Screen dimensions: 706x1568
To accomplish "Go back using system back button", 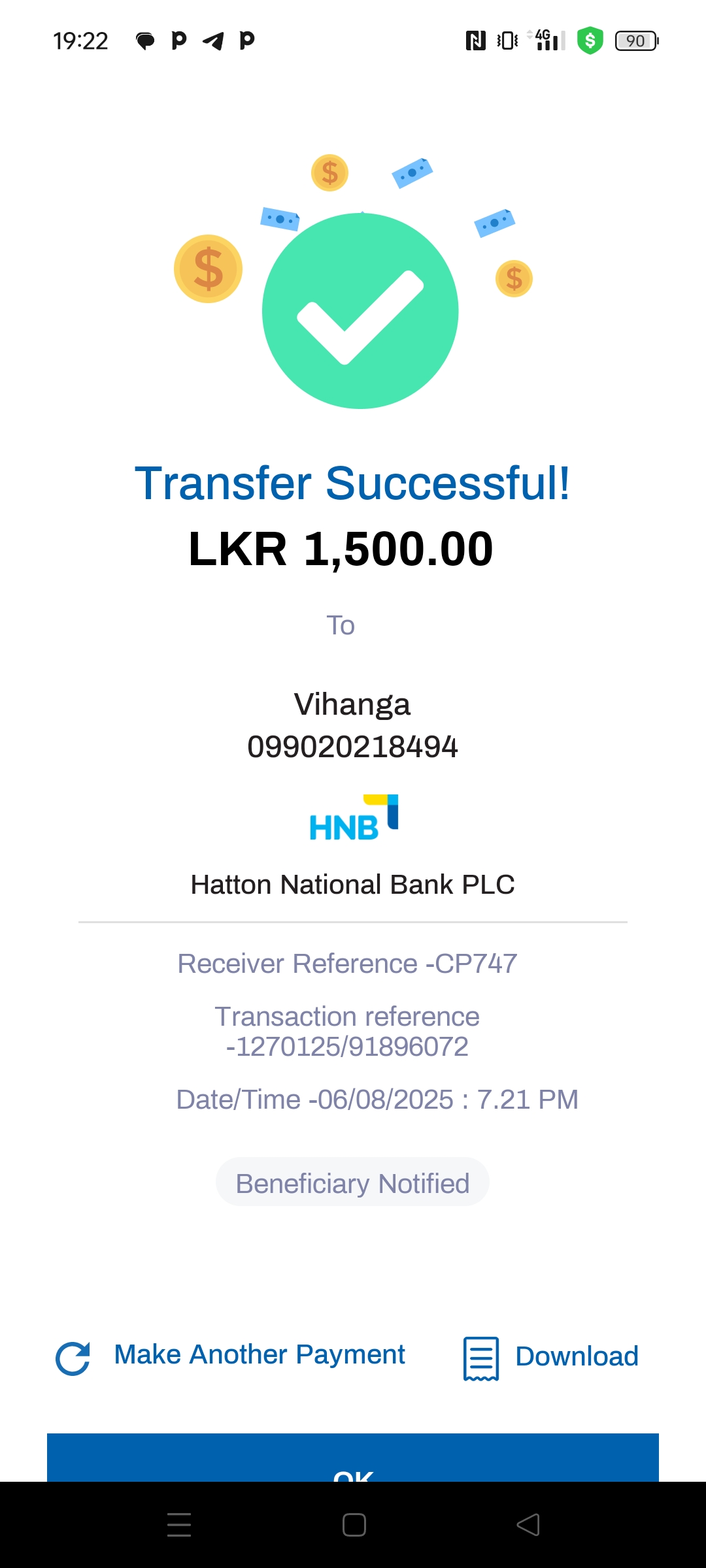I will coord(528,1525).
